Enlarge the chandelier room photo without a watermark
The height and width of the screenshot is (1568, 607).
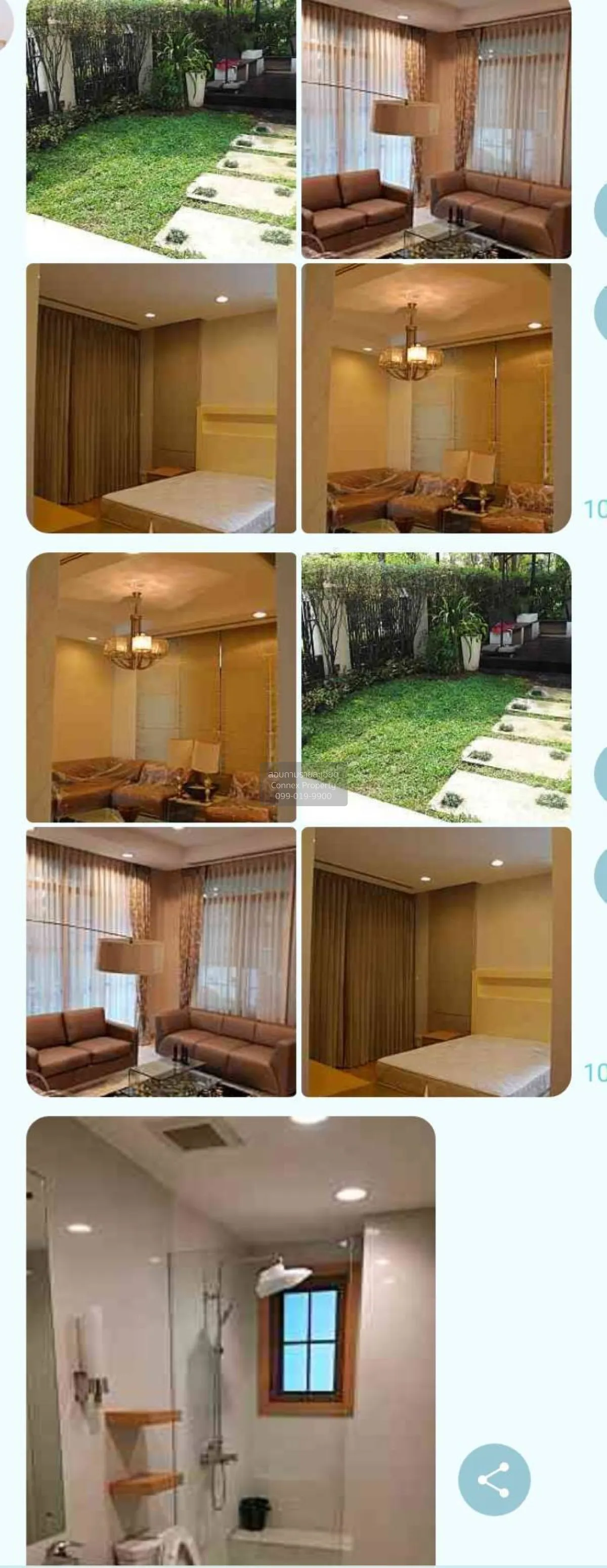pyautogui.click(x=436, y=398)
